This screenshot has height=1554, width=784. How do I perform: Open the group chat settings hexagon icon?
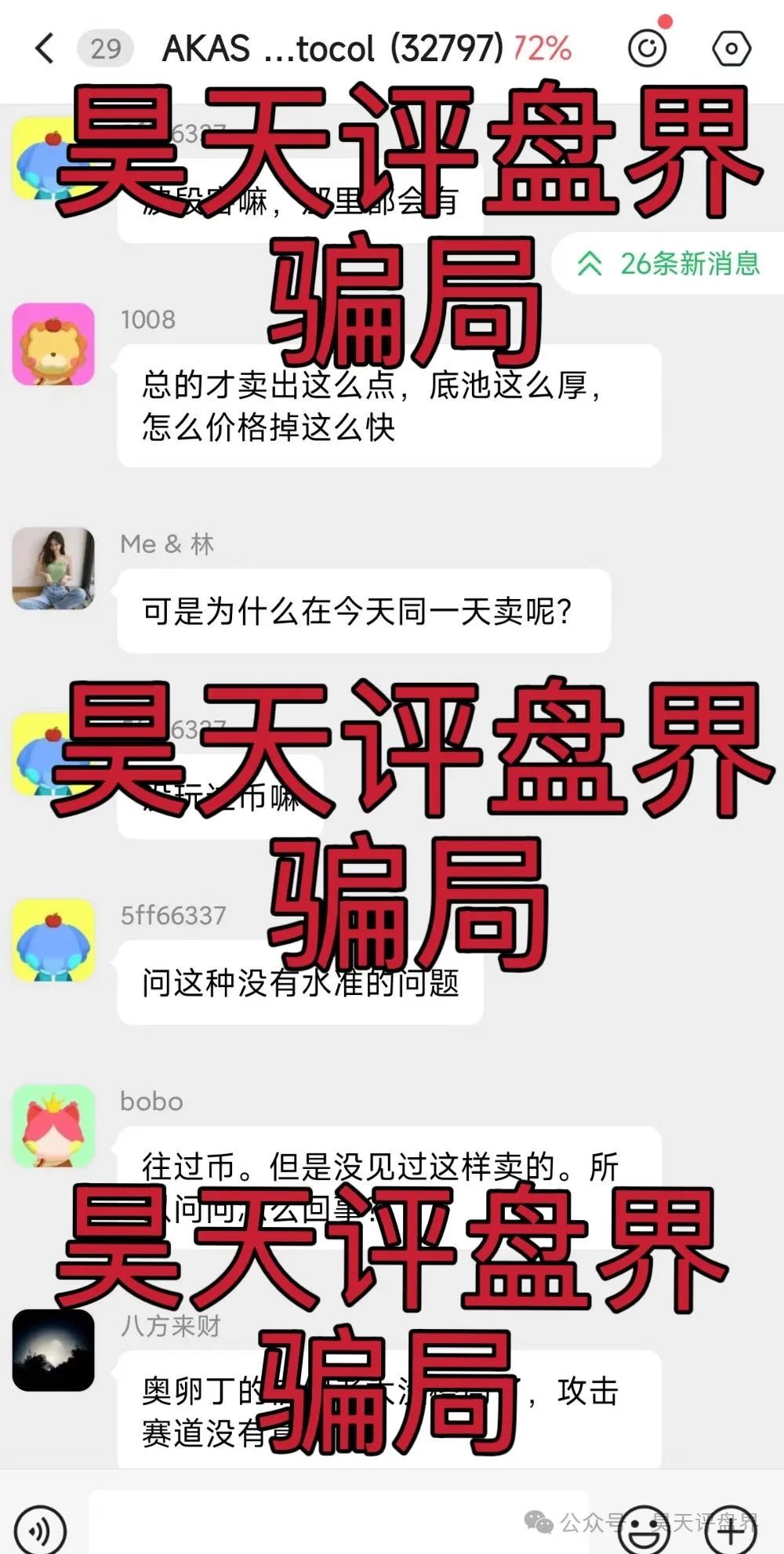731,49
